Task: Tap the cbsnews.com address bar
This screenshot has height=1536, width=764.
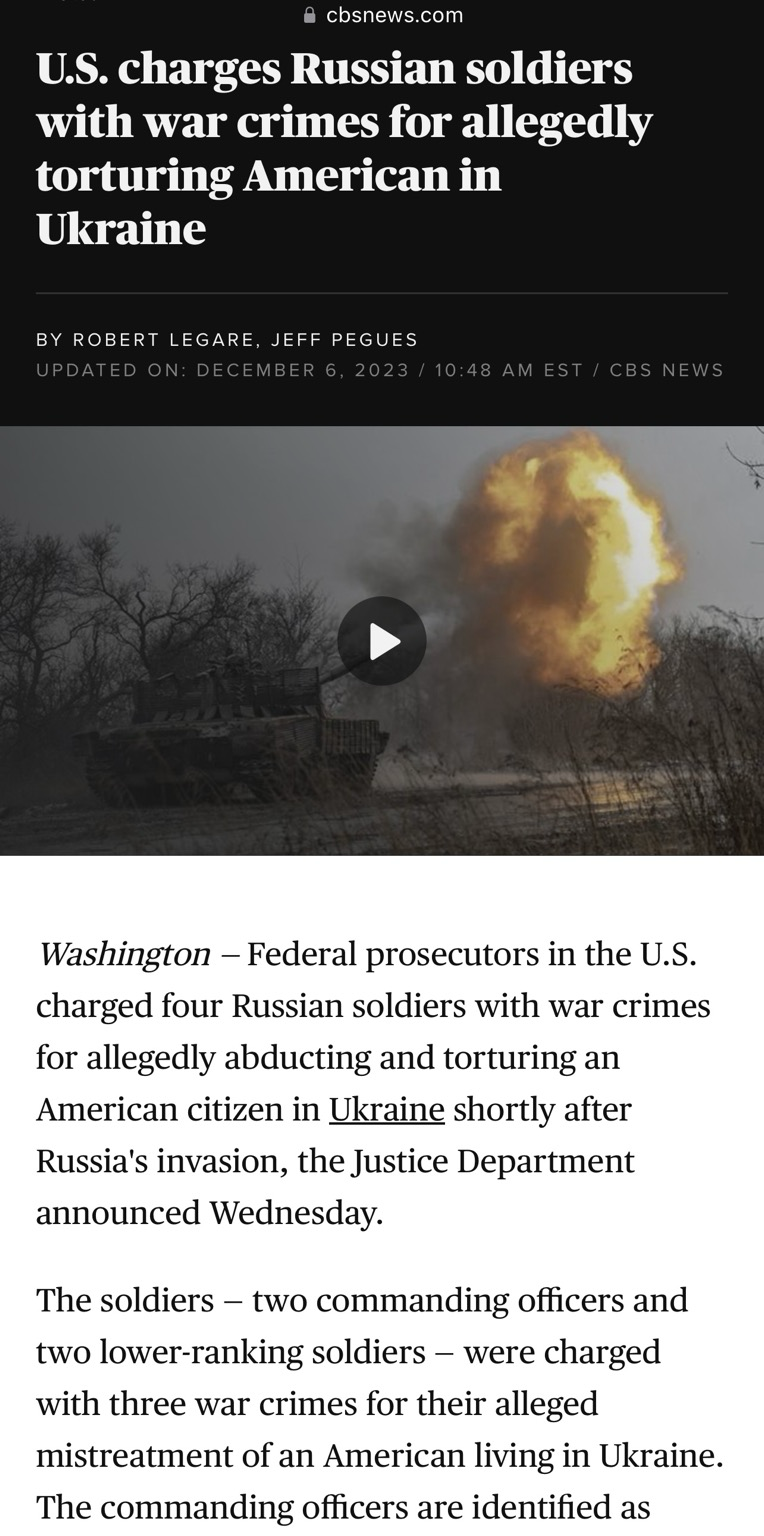Action: tap(382, 15)
